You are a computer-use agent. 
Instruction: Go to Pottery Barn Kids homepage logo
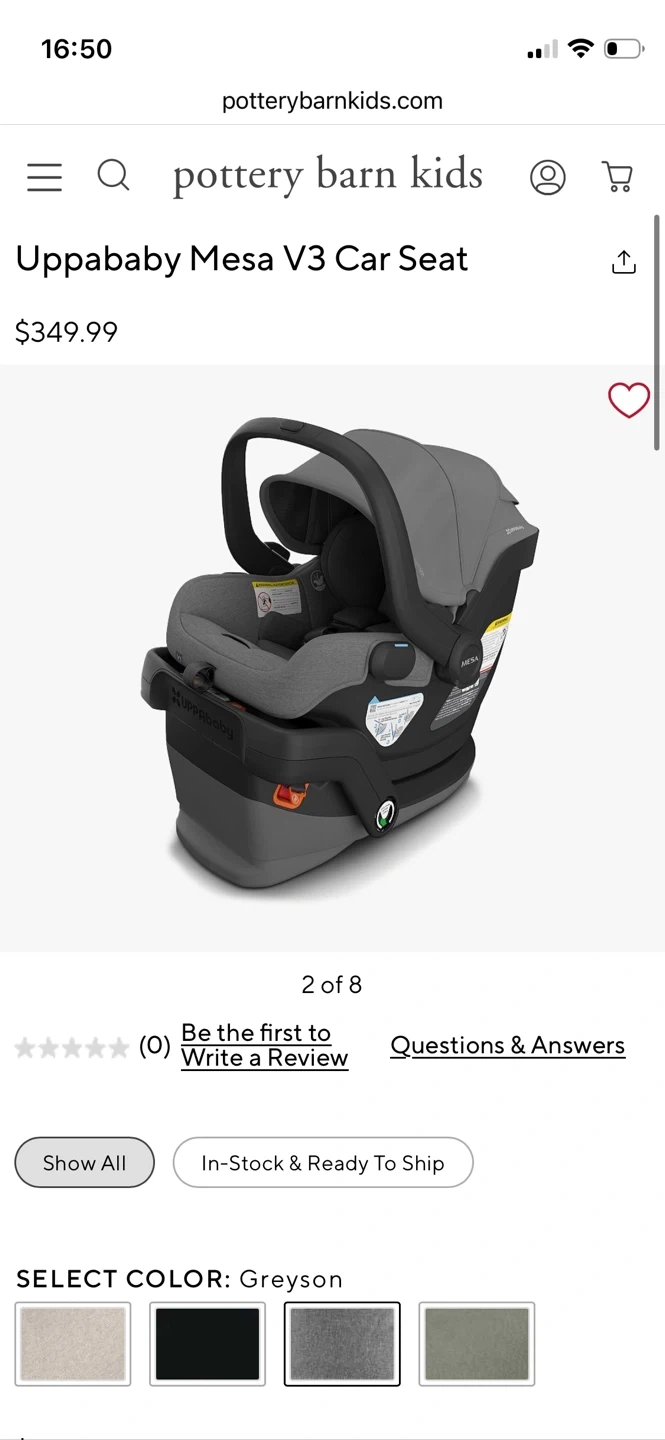pos(328,175)
